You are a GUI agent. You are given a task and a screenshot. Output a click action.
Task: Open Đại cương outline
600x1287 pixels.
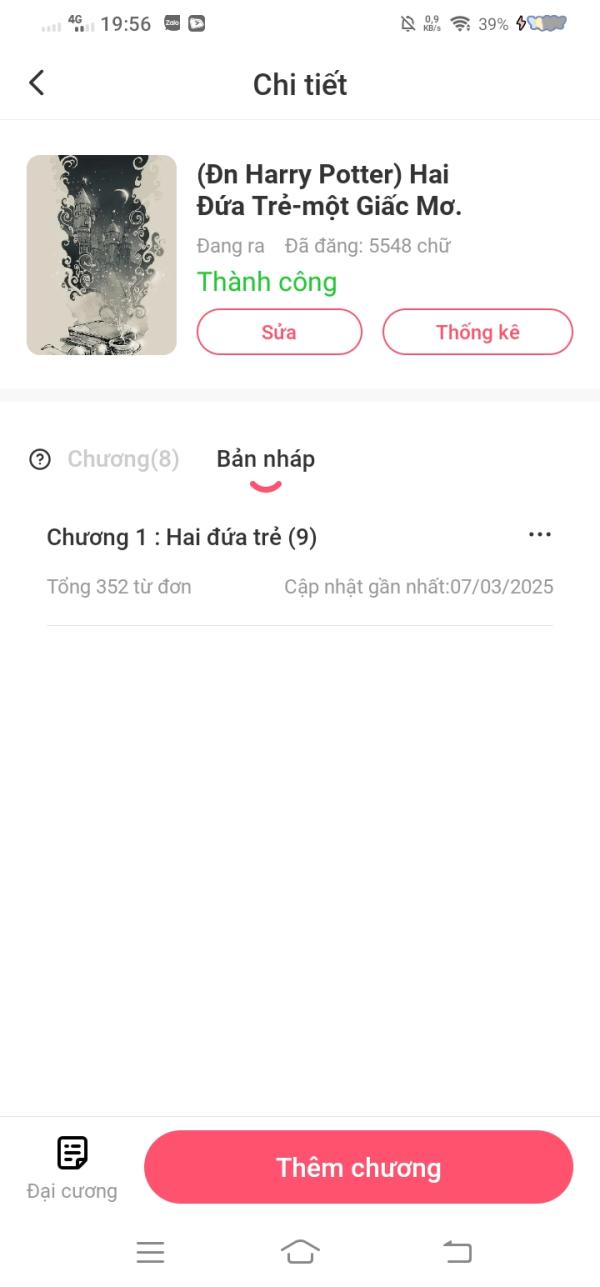[72, 1167]
